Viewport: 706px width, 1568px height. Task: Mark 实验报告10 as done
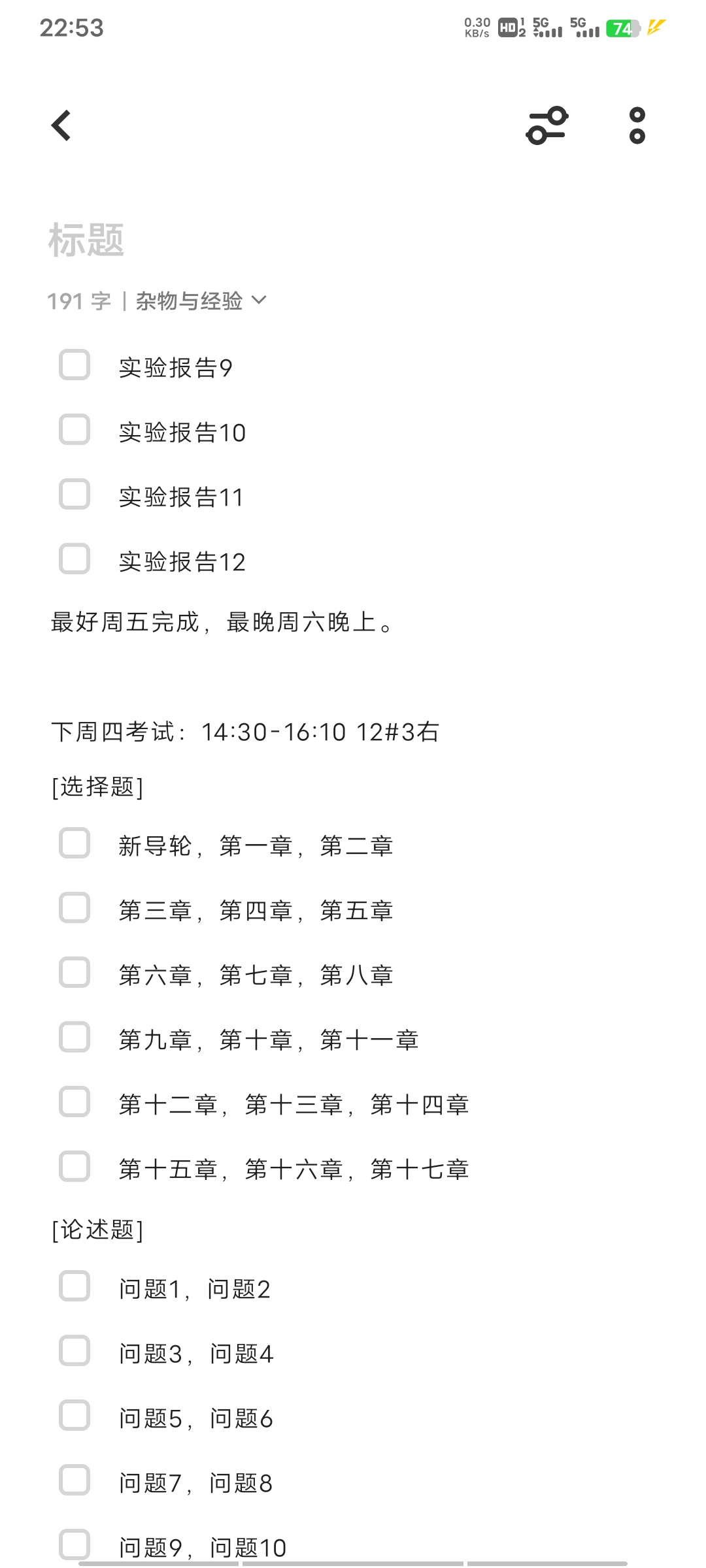(75, 429)
